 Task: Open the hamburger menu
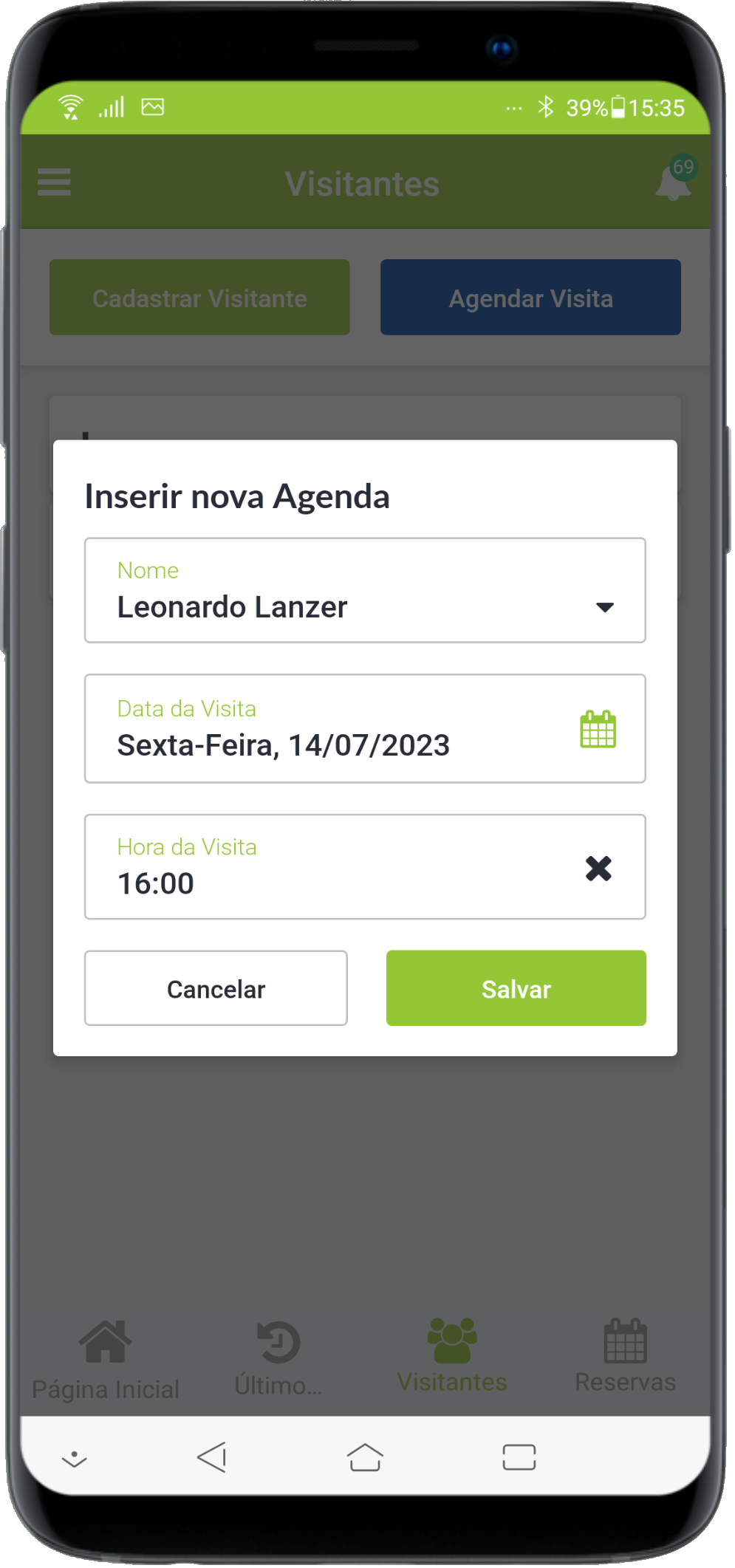[55, 183]
